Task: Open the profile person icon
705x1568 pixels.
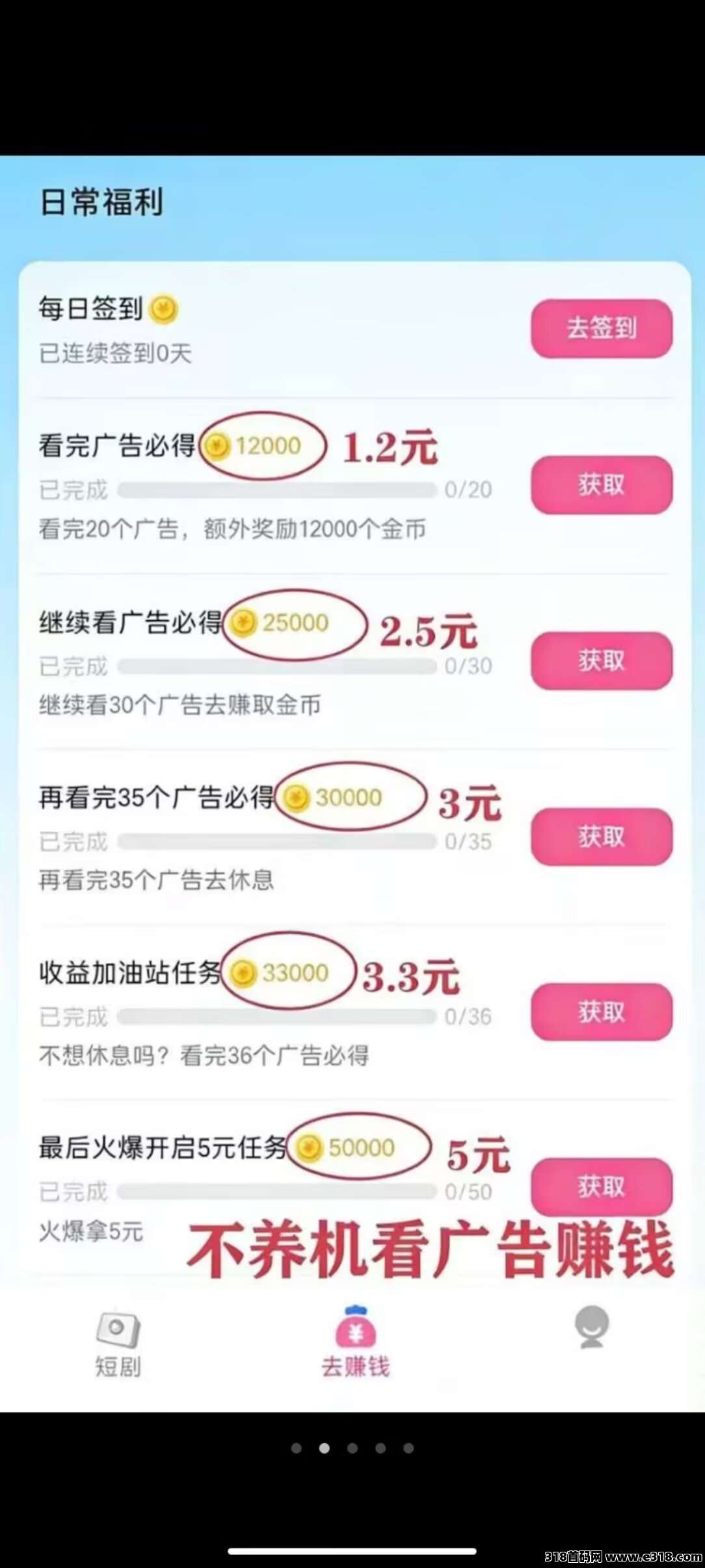Action: coord(592,1326)
